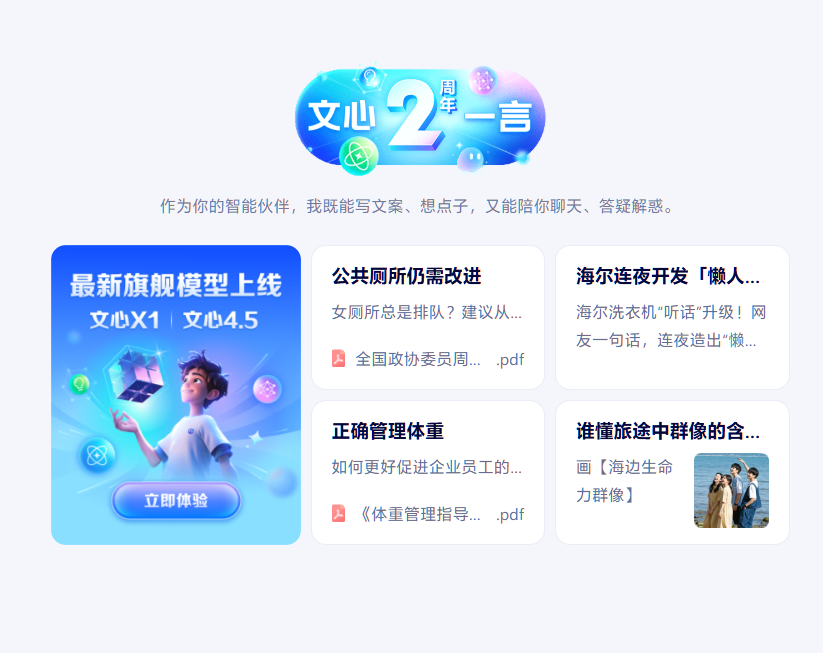Open the 海尔连夜开发「懒人... card
The width and height of the screenshot is (823, 653).
[672, 316]
